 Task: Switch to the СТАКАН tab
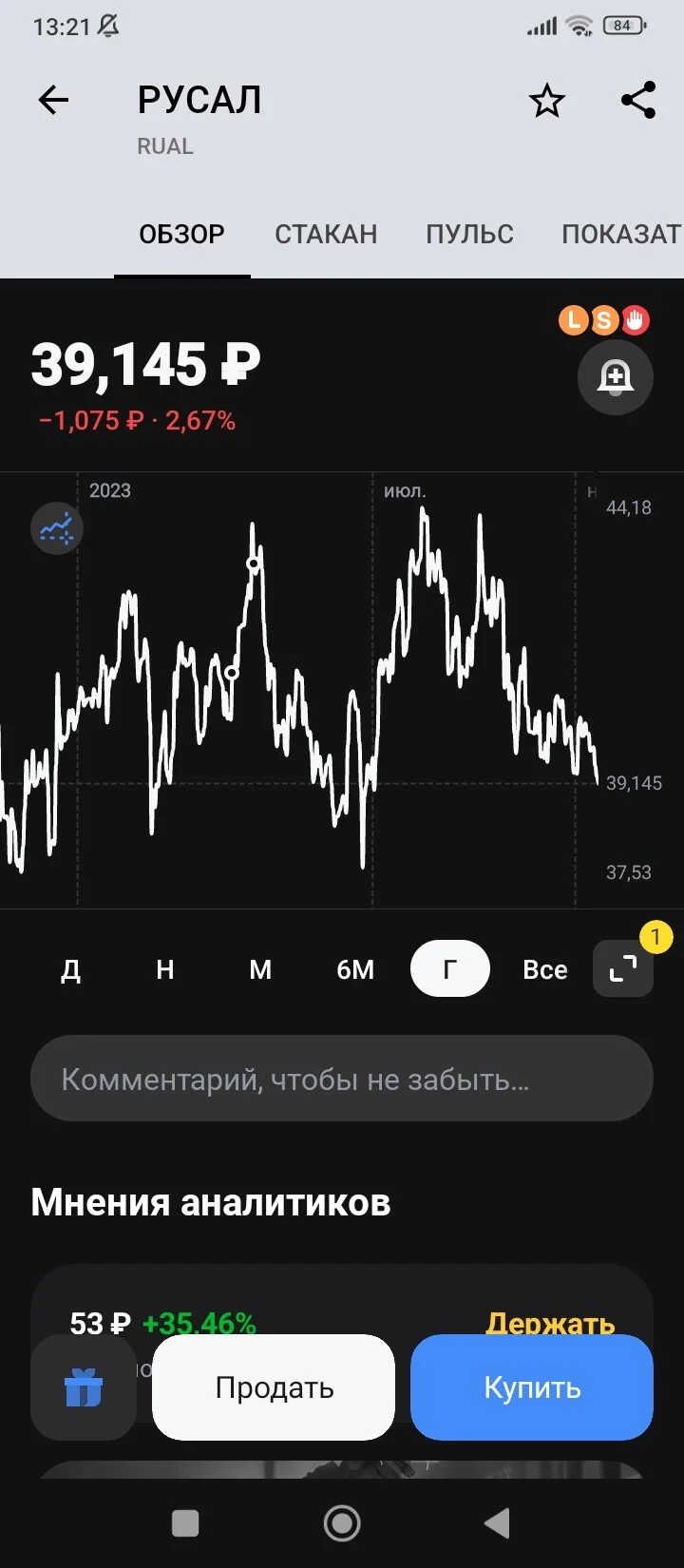(x=326, y=234)
